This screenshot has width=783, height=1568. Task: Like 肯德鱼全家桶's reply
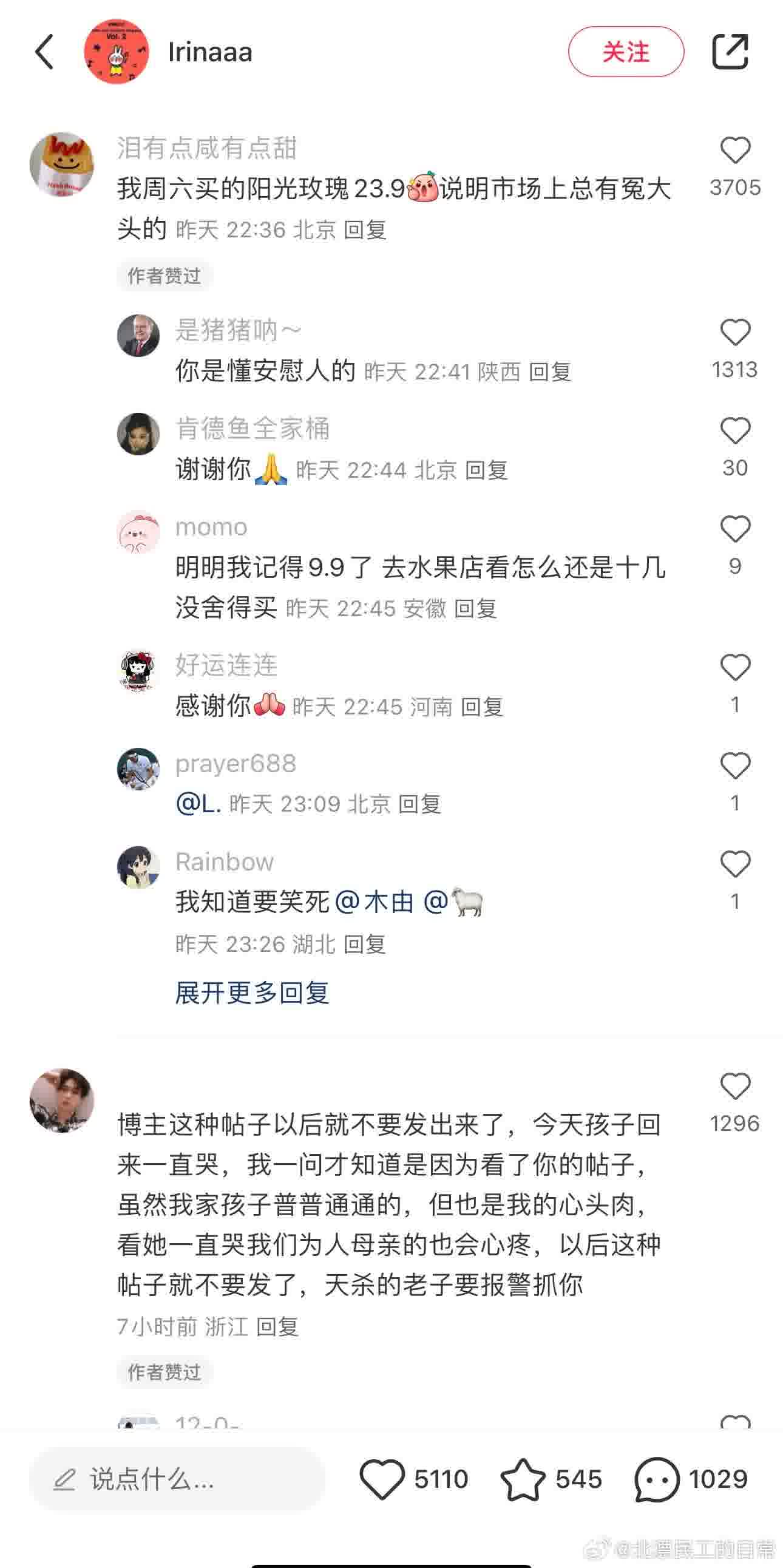735,431
